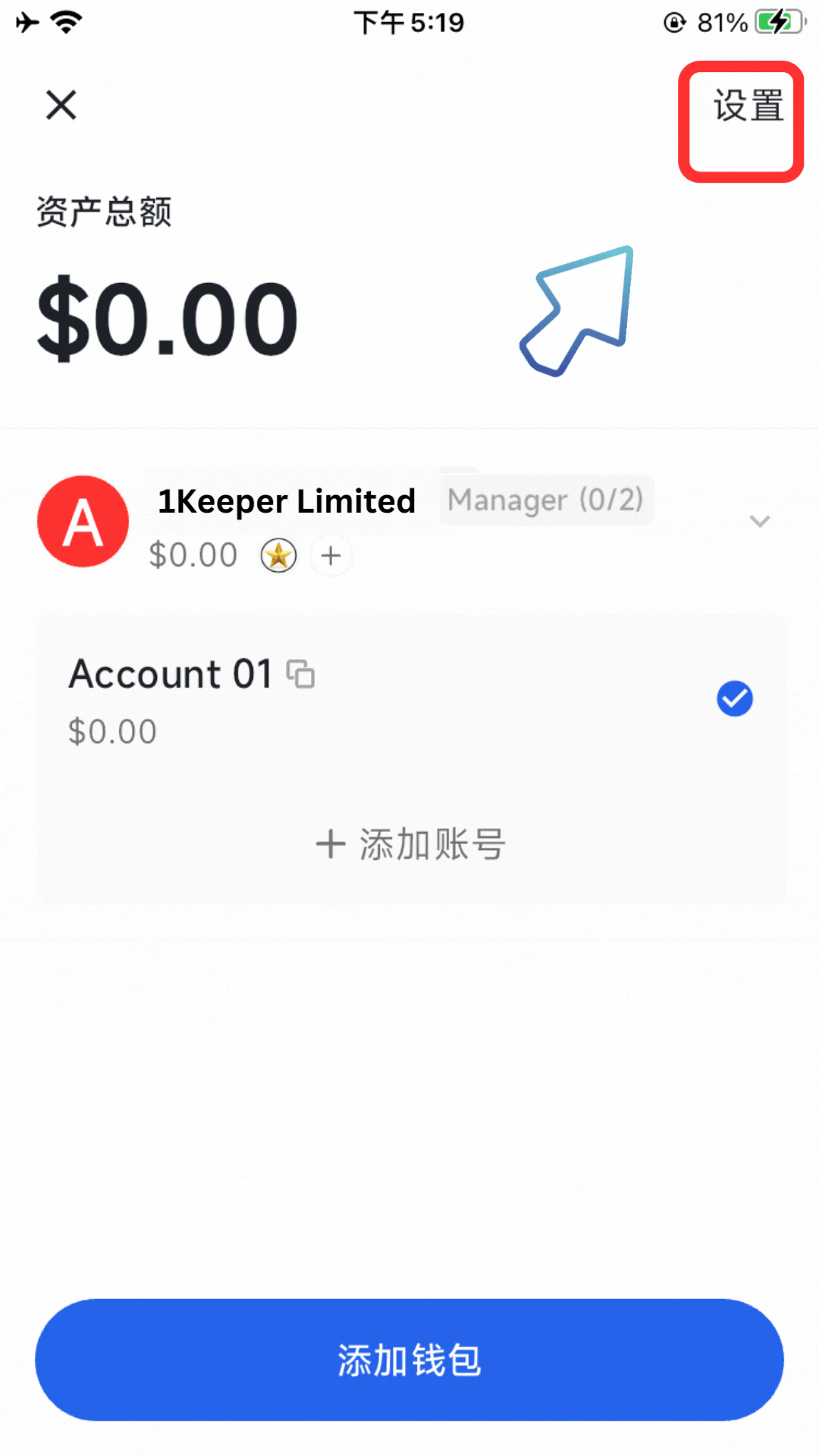The height and width of the screenshot is (1456, 819).
Task: Tap the plus icon beside the star badge
Action: pos(331,556)
